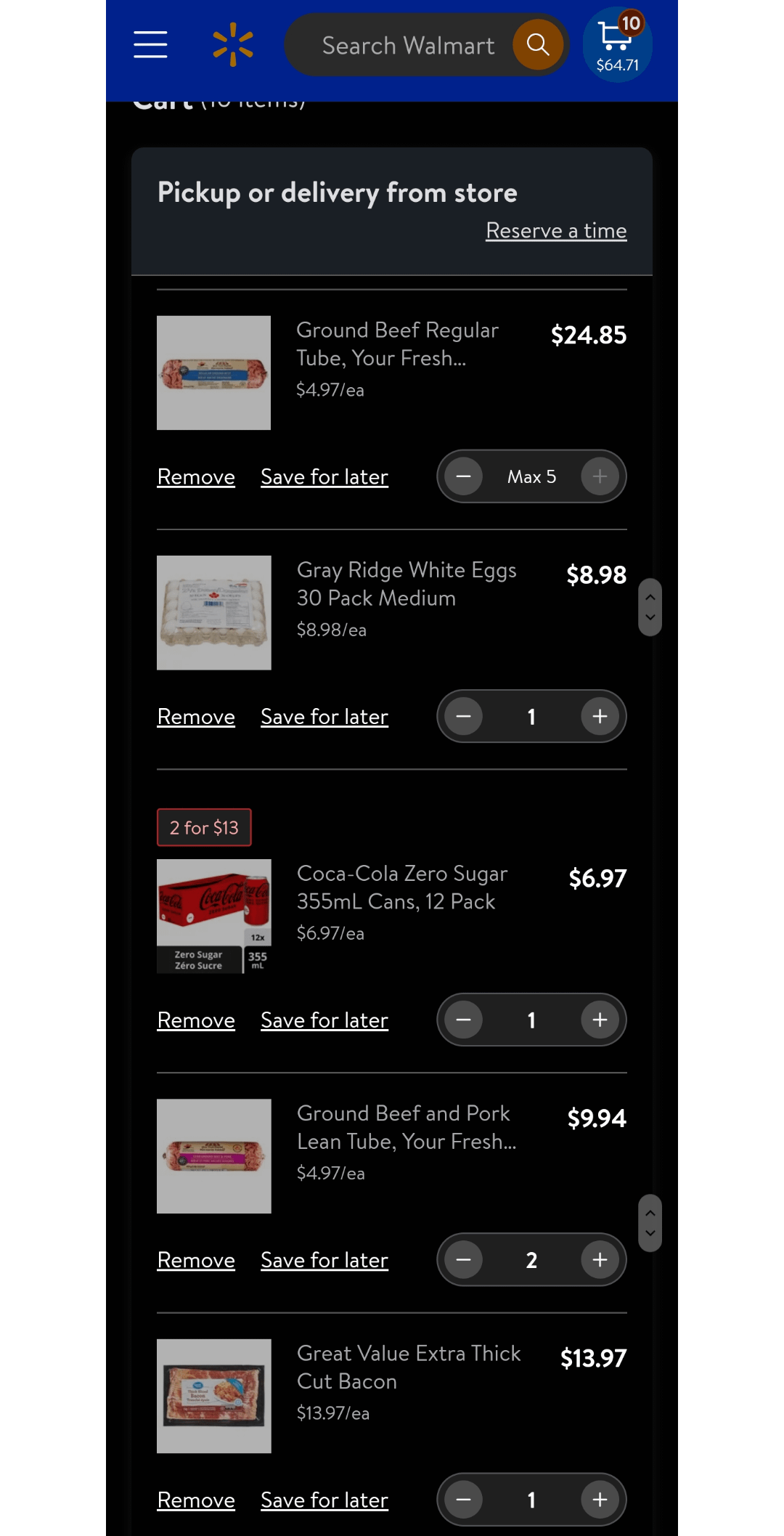Screen dimensions: 784x1536
Task: Add one more Coca-Cola Zero Sugar pack
Action: coord(600,1020)
